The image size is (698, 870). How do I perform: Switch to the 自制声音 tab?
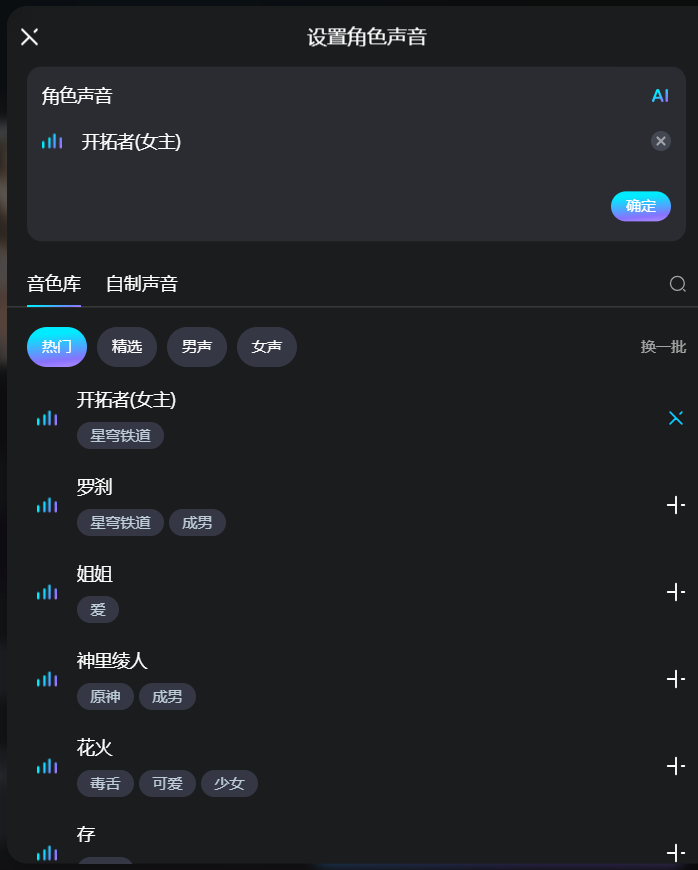[142, 284]
